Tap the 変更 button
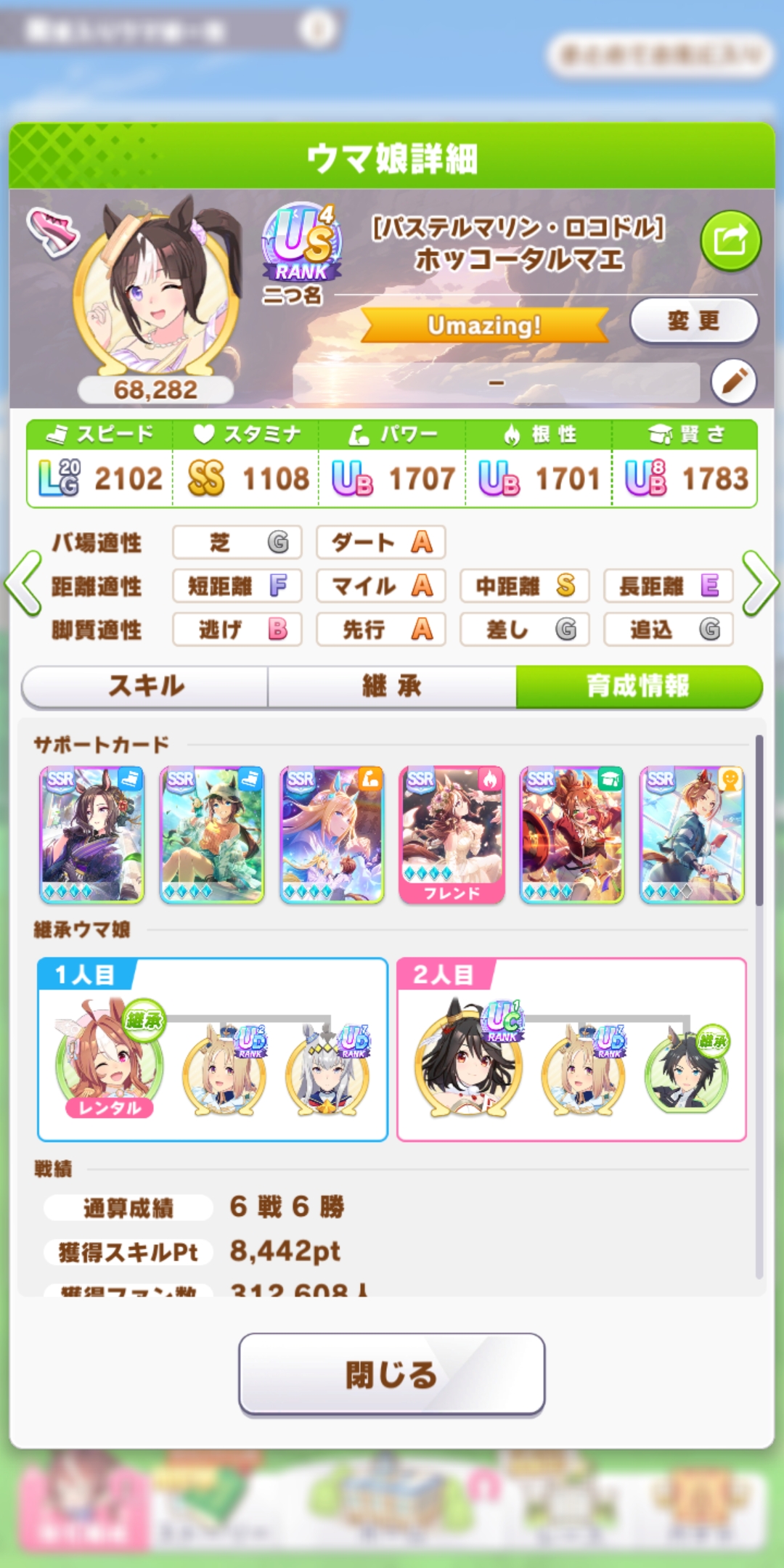This screenshot has width=784, height=1568. (693, 320)
